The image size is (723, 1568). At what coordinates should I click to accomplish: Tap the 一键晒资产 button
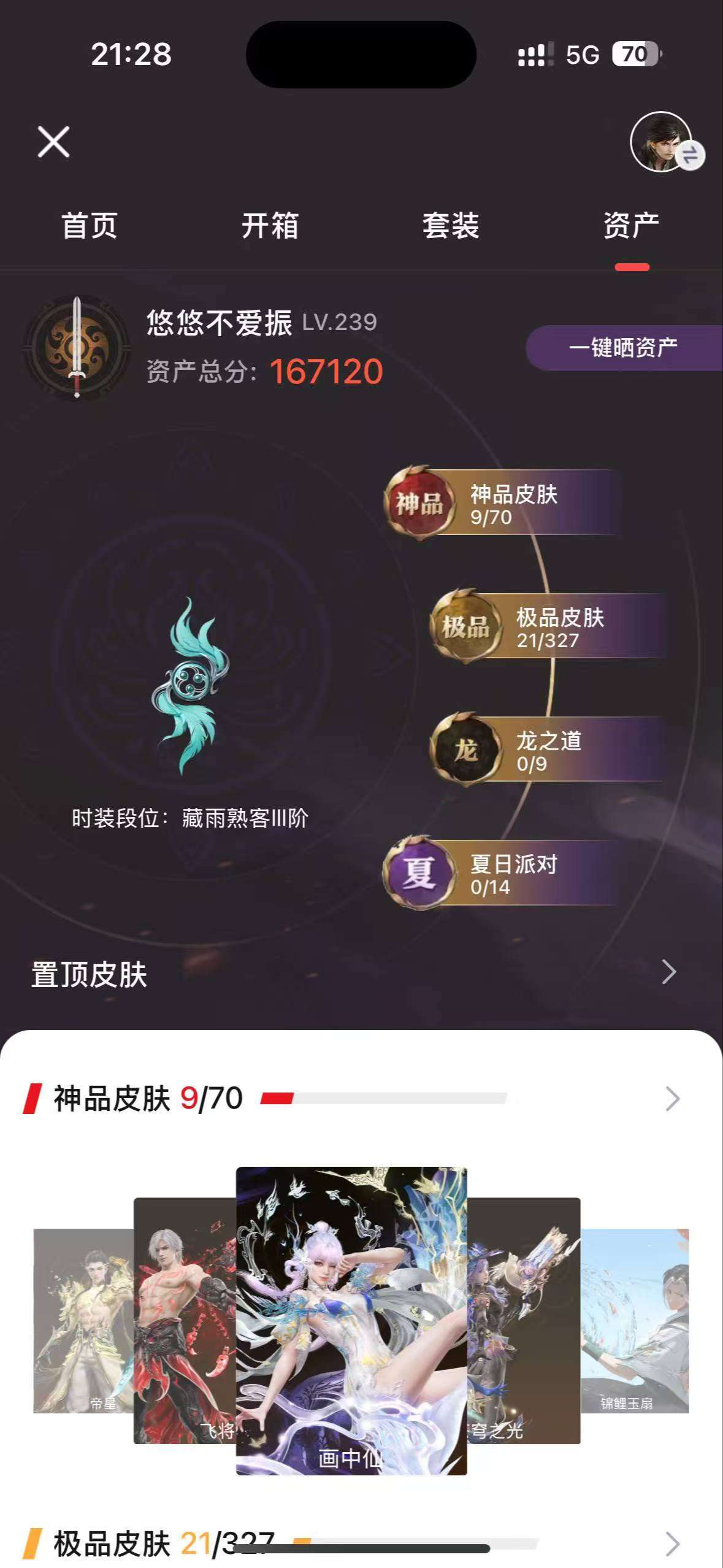(x=623, y=348)
